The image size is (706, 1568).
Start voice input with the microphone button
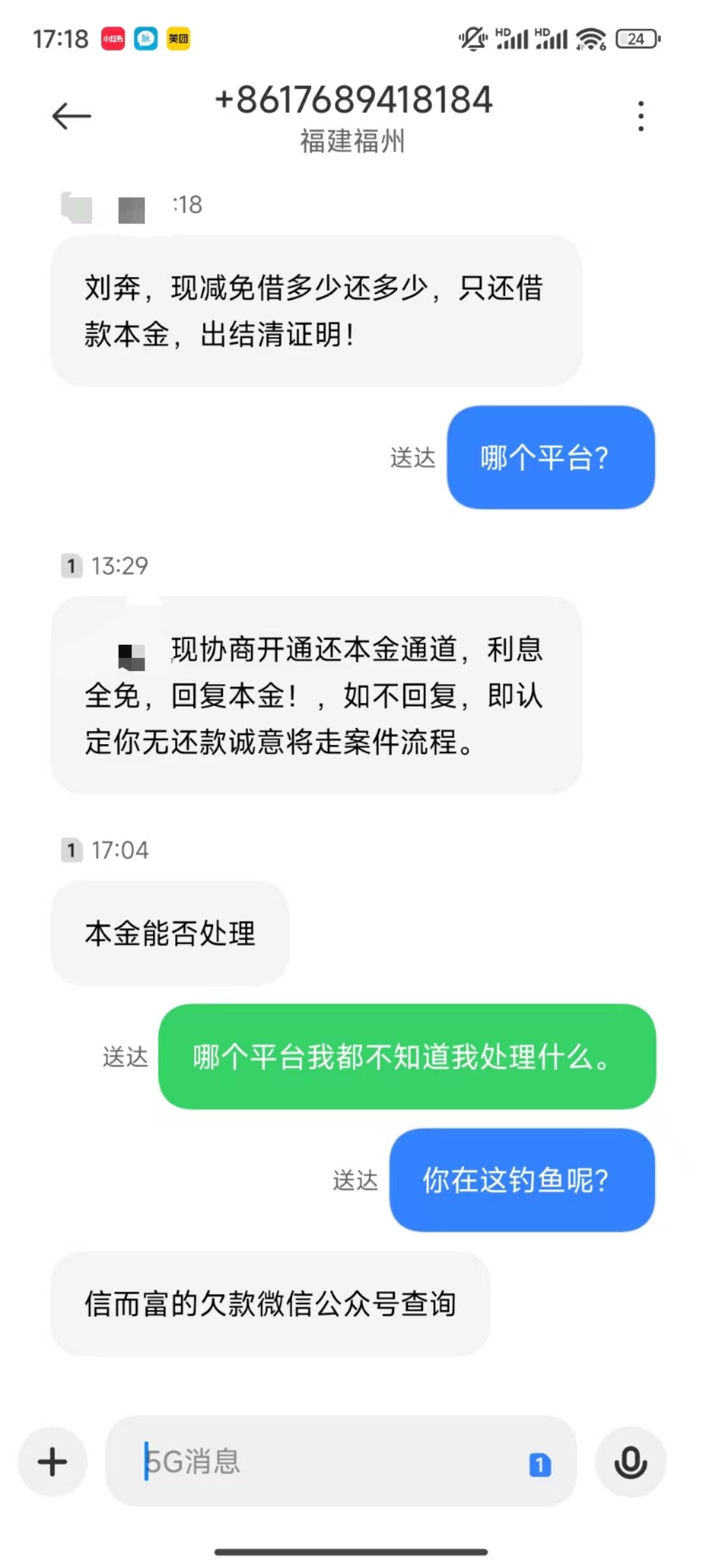pos(630,1462)
